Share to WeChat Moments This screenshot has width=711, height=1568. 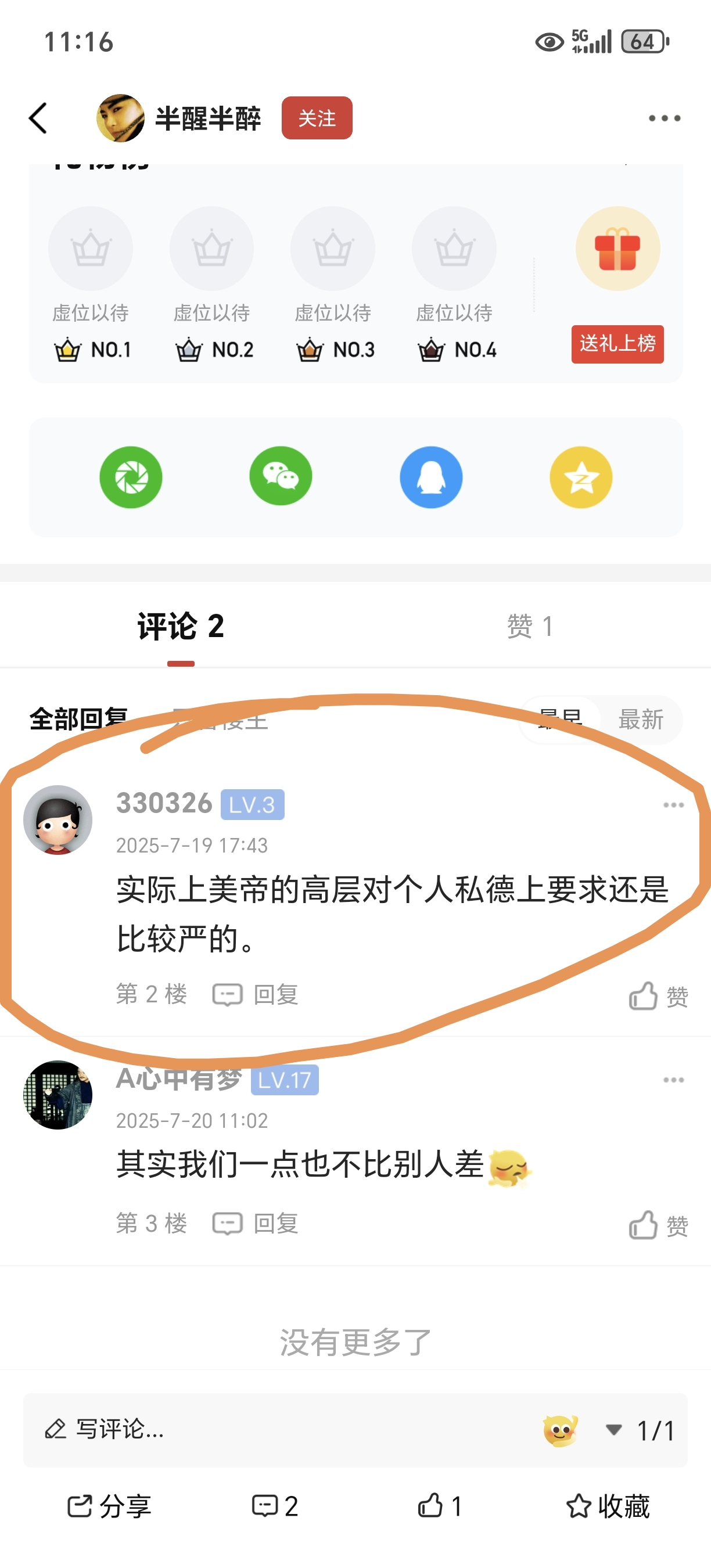(131, 477)
